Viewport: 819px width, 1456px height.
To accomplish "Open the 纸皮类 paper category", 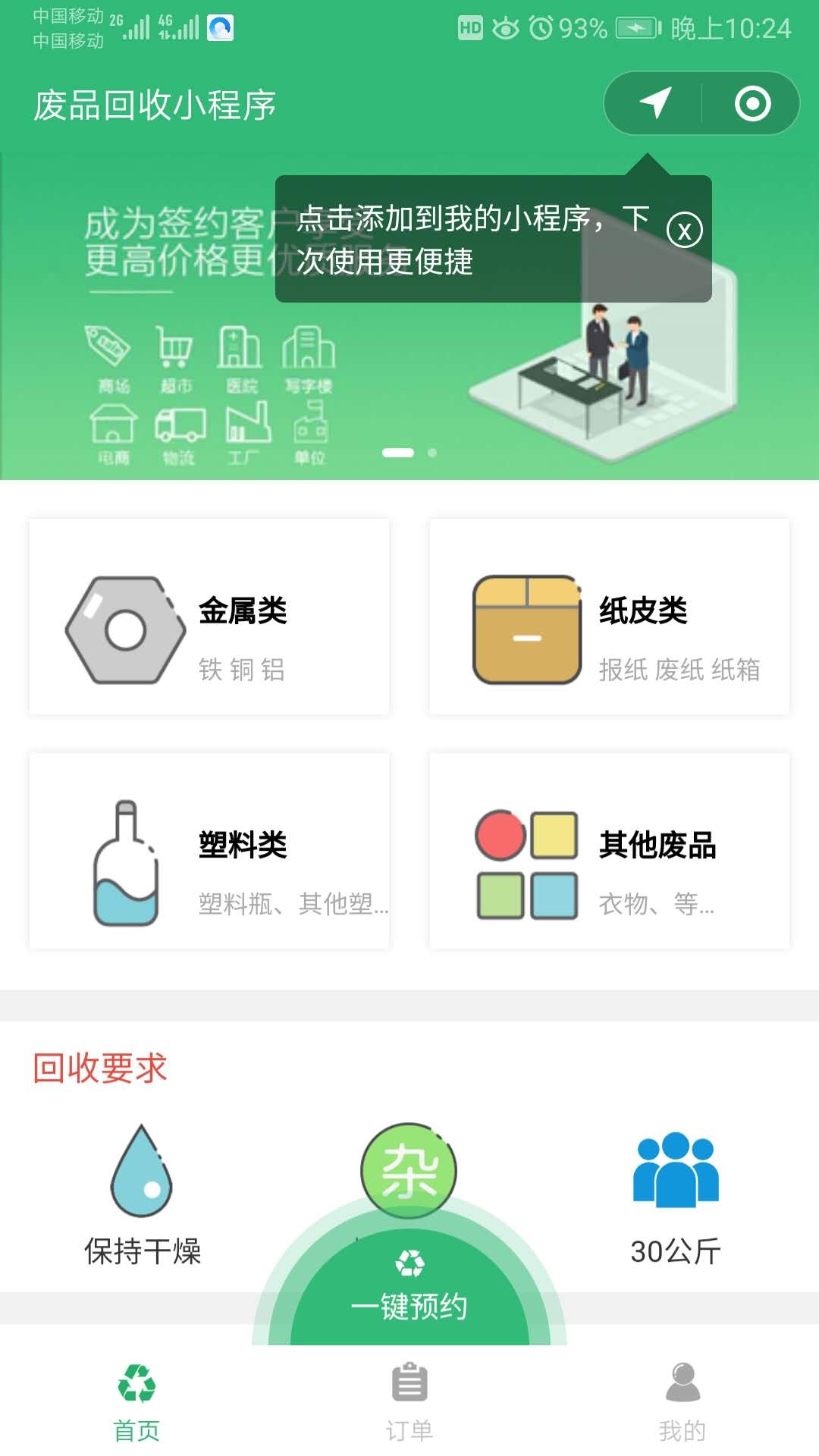I will click(610, 617).
